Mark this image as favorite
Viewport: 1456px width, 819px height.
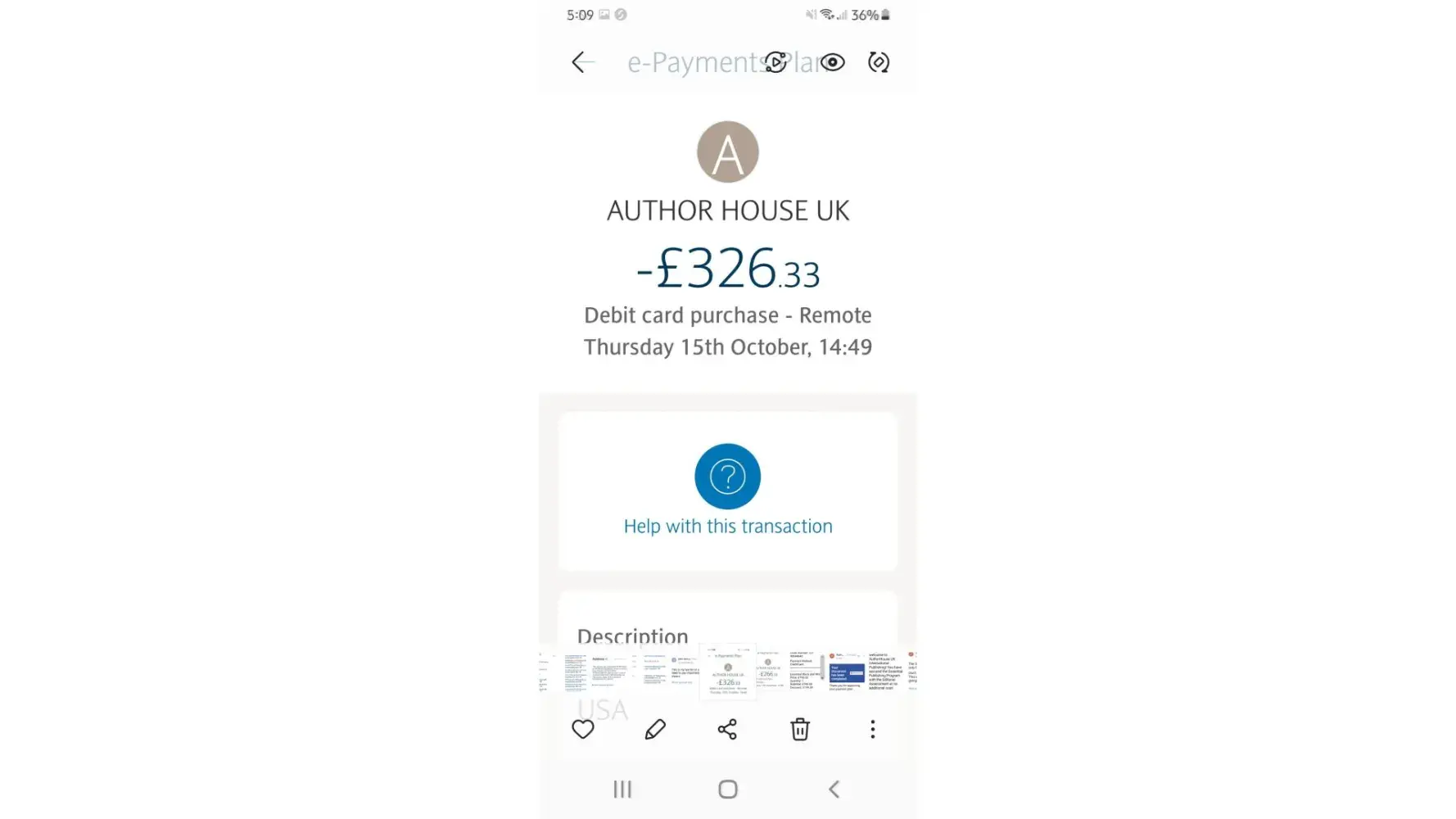click(583, 729)
